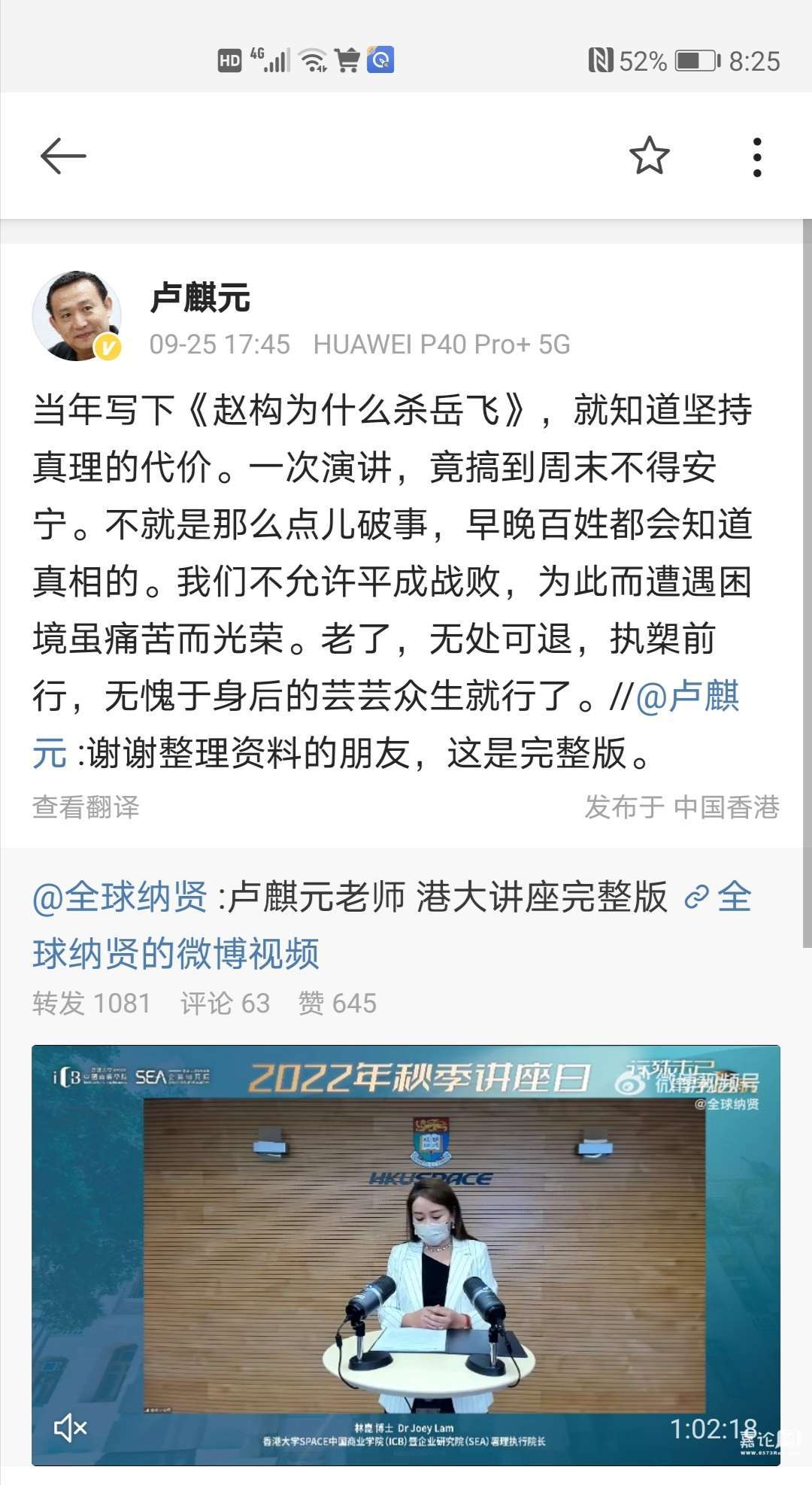Favorite this post with the star
This screenshot has height=1485, width=812.
[649, 156]
